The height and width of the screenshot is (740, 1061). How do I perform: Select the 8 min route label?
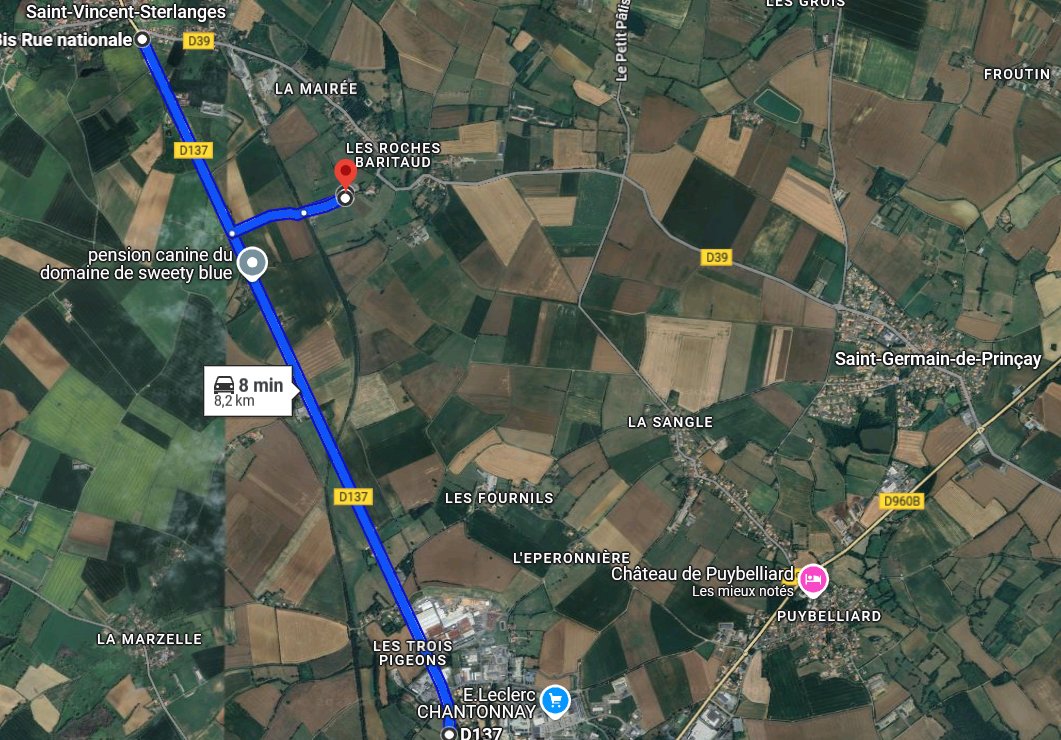click(249, 391)
